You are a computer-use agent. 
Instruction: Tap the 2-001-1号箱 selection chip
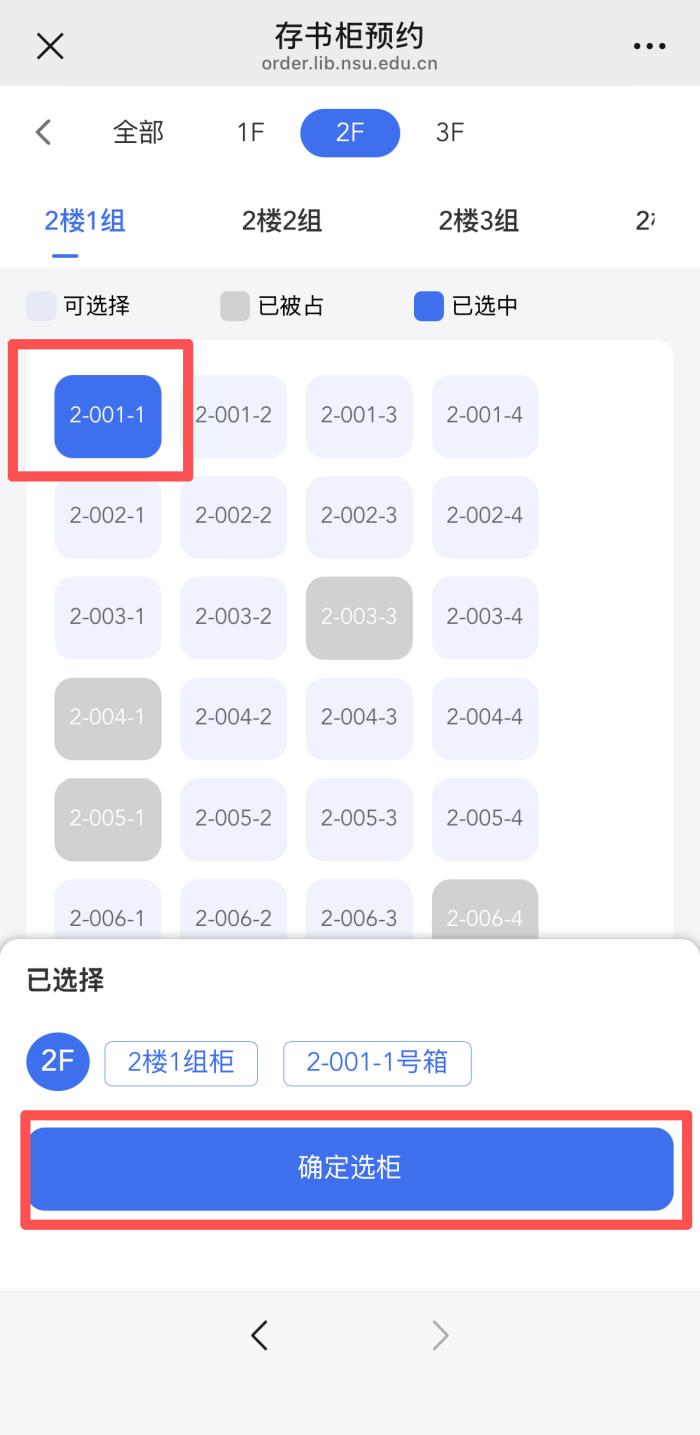(x=377, y=1063)
